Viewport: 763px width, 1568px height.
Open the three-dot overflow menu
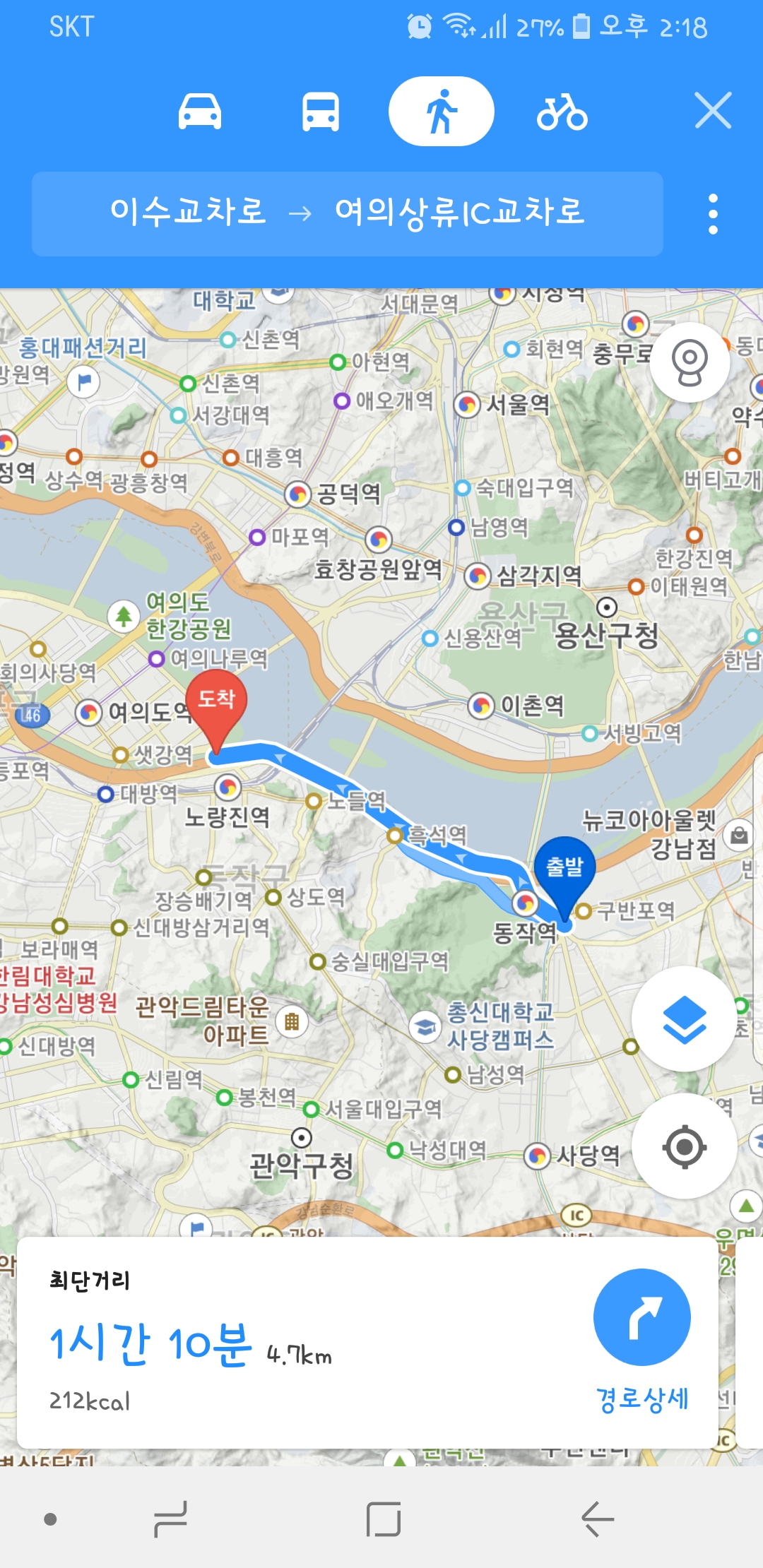713,214
